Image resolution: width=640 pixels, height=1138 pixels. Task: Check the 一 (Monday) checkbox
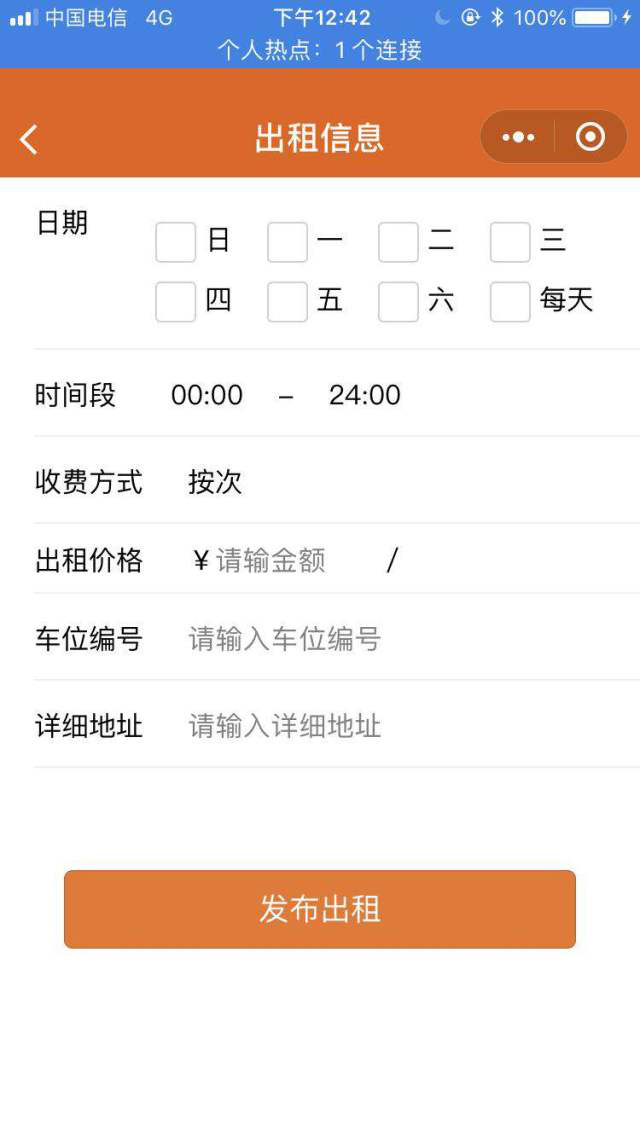pyautogui.click(x=287, y=243)
